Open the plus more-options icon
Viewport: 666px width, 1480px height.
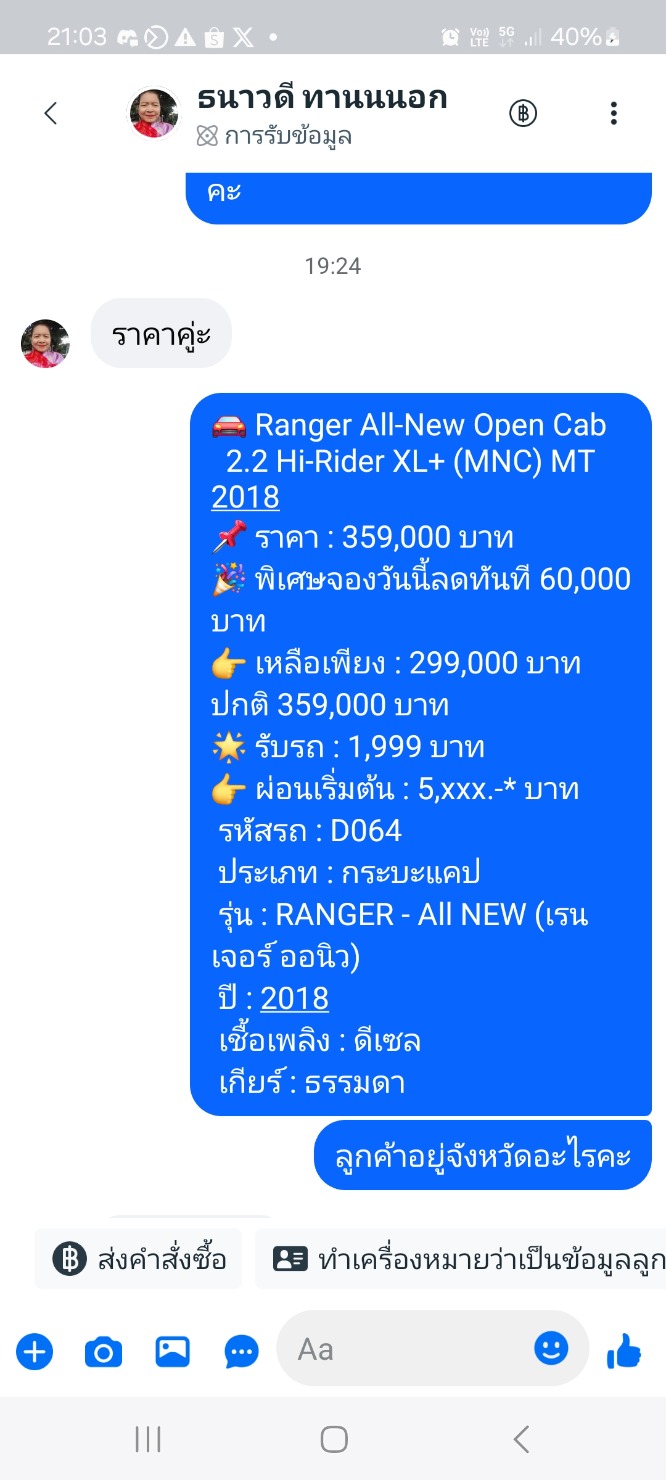[x=34, y=1353]
